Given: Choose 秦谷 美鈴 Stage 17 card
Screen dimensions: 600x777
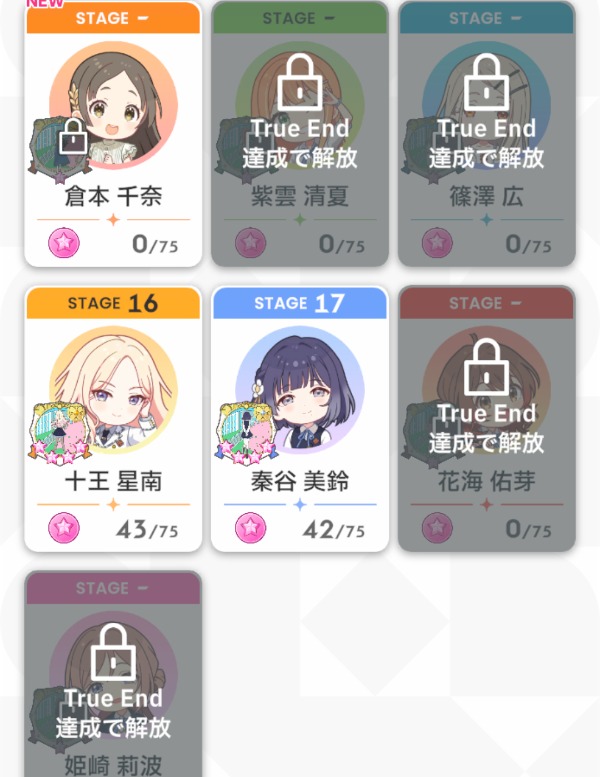Looking at the screenshot, I should coord(299,418).
